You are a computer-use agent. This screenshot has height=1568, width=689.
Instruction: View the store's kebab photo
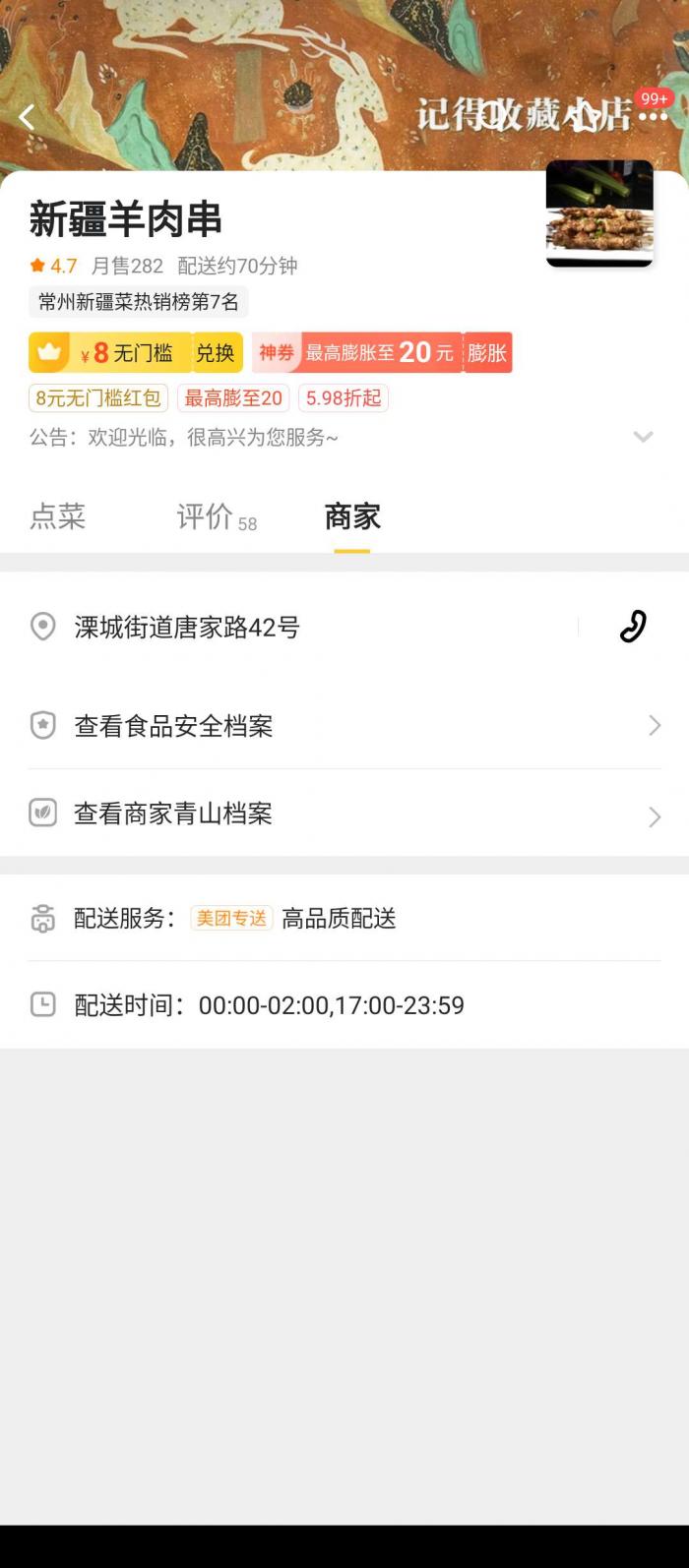[599, 213]
